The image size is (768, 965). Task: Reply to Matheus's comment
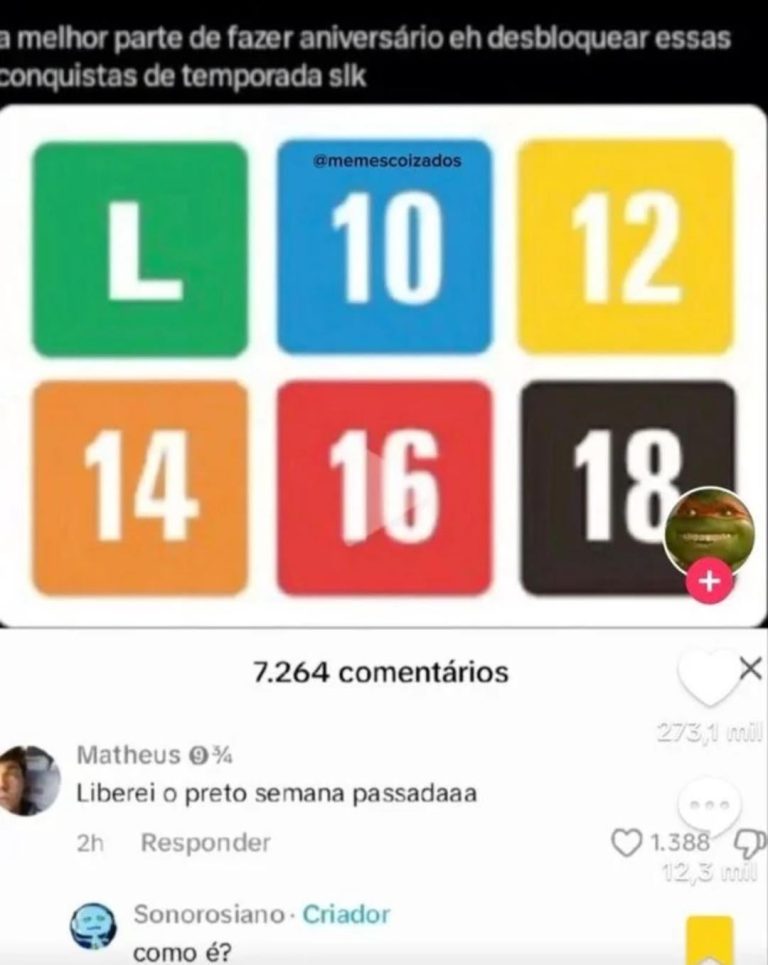pyautogui.click(x=205, y=843)
